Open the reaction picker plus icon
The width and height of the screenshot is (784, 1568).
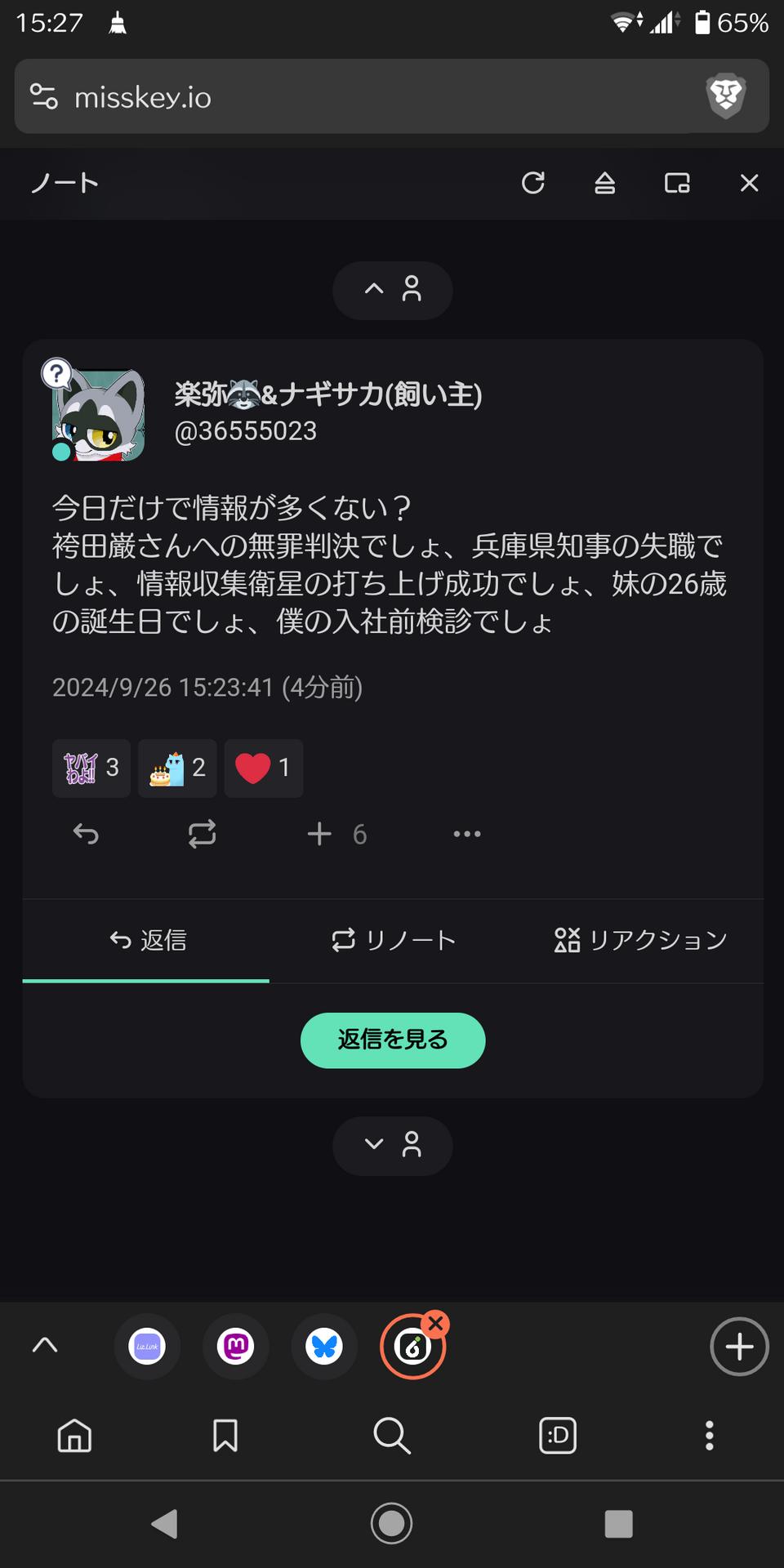click(319, 834)
